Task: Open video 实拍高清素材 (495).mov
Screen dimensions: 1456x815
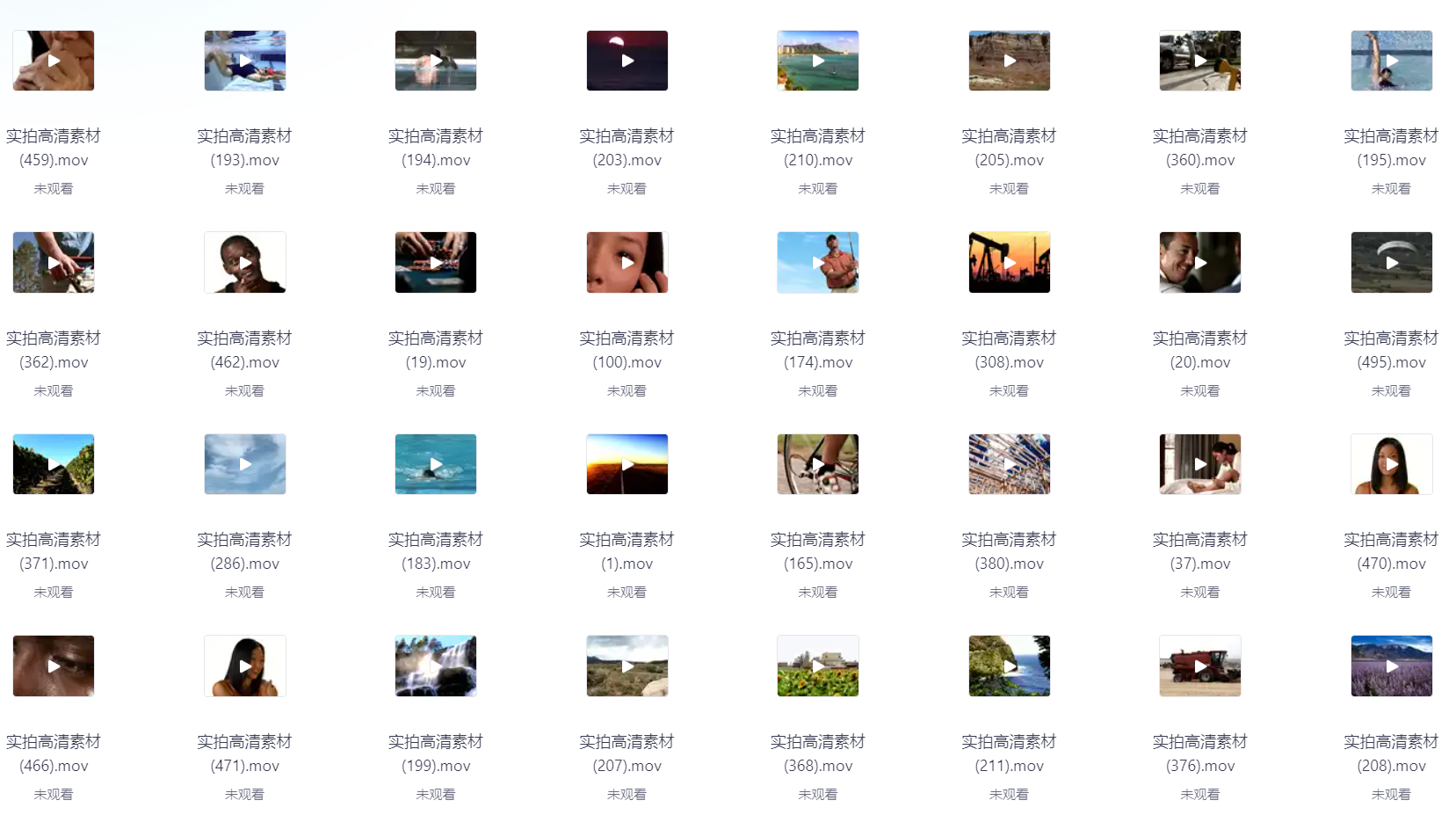Action: click(x=1392, y=263)
